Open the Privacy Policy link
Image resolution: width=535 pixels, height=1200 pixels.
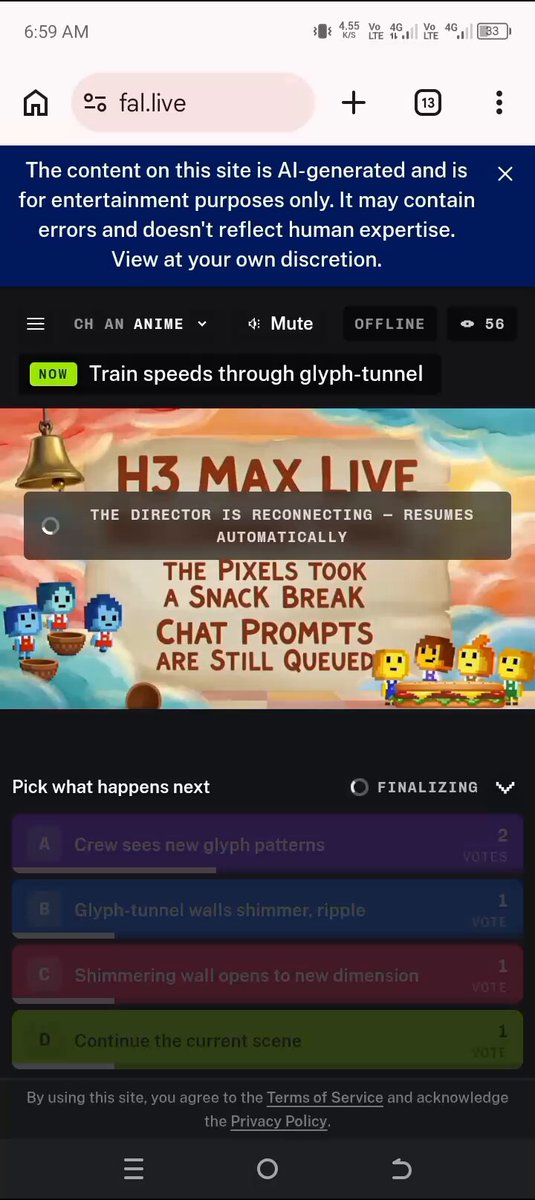click(279, 1122)
